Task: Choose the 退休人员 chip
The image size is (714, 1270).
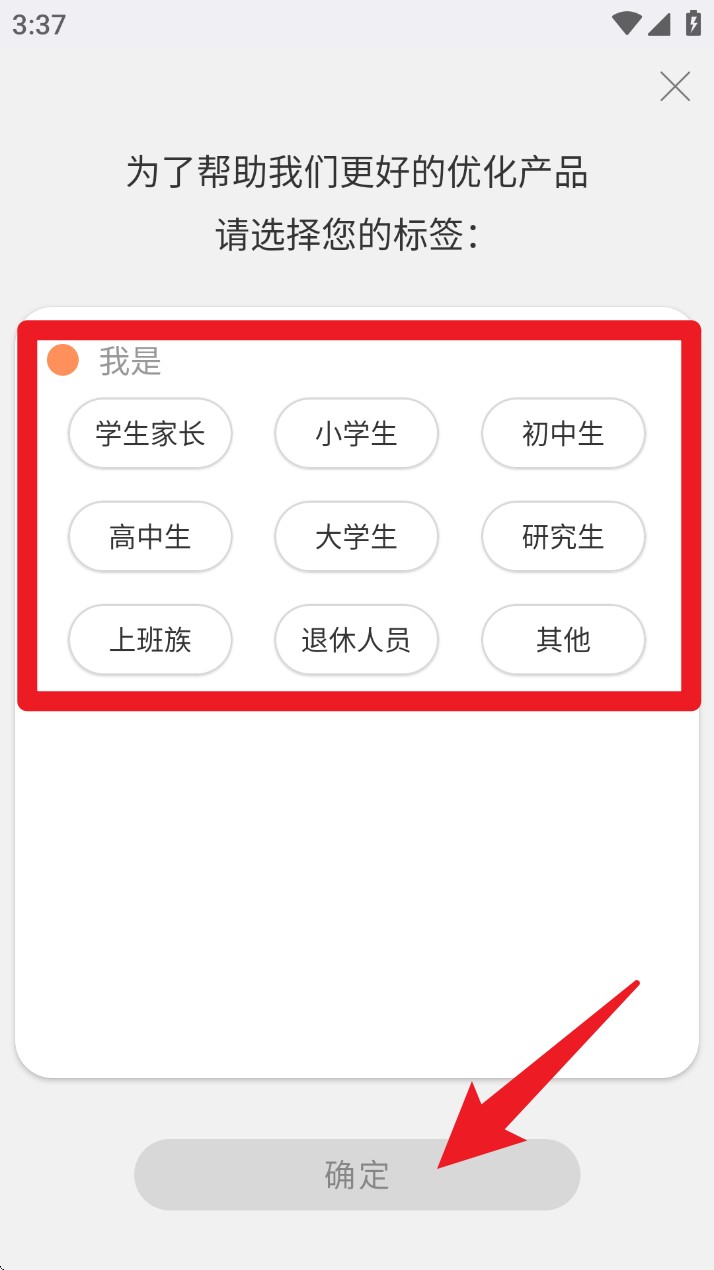Action: pos(357,640)
